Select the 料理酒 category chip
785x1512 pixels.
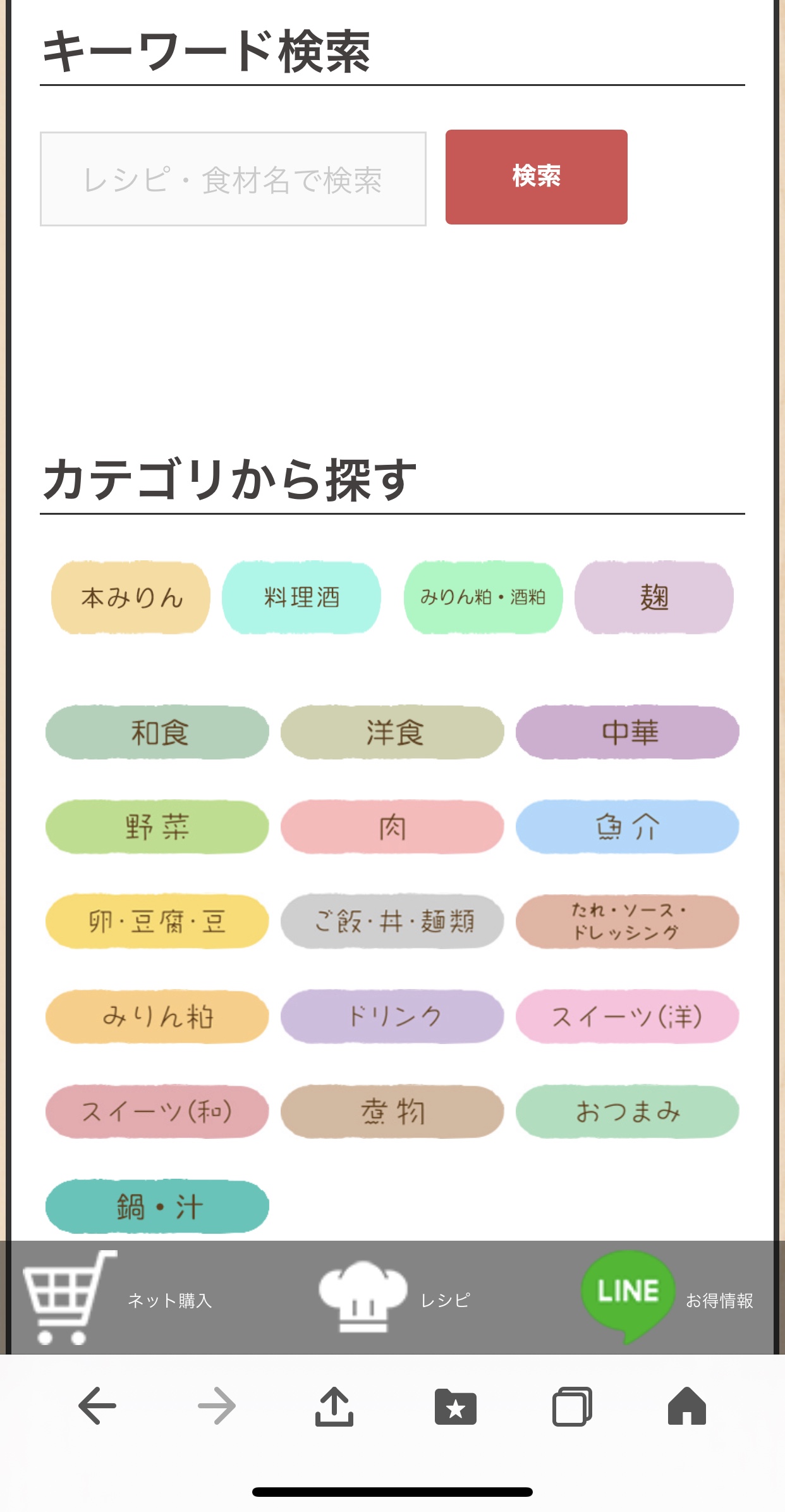(301, 598)
